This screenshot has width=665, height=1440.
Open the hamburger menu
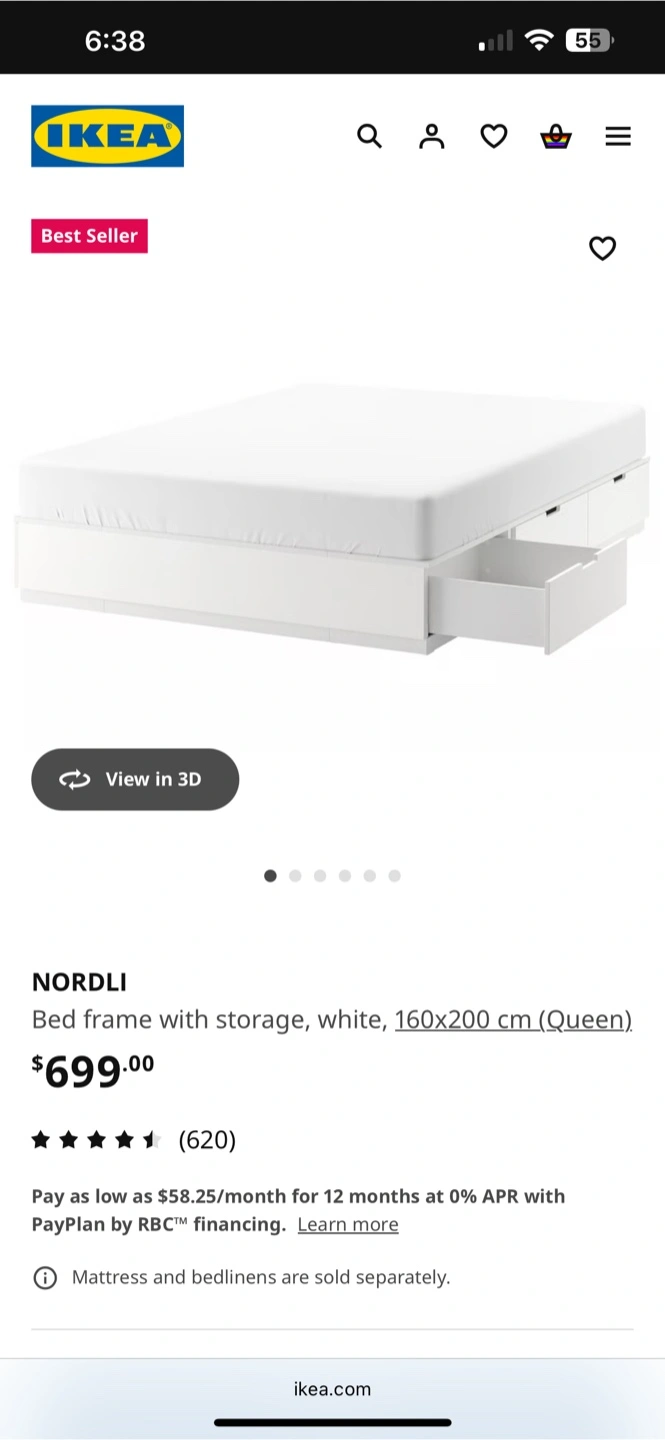pos(618,136)
